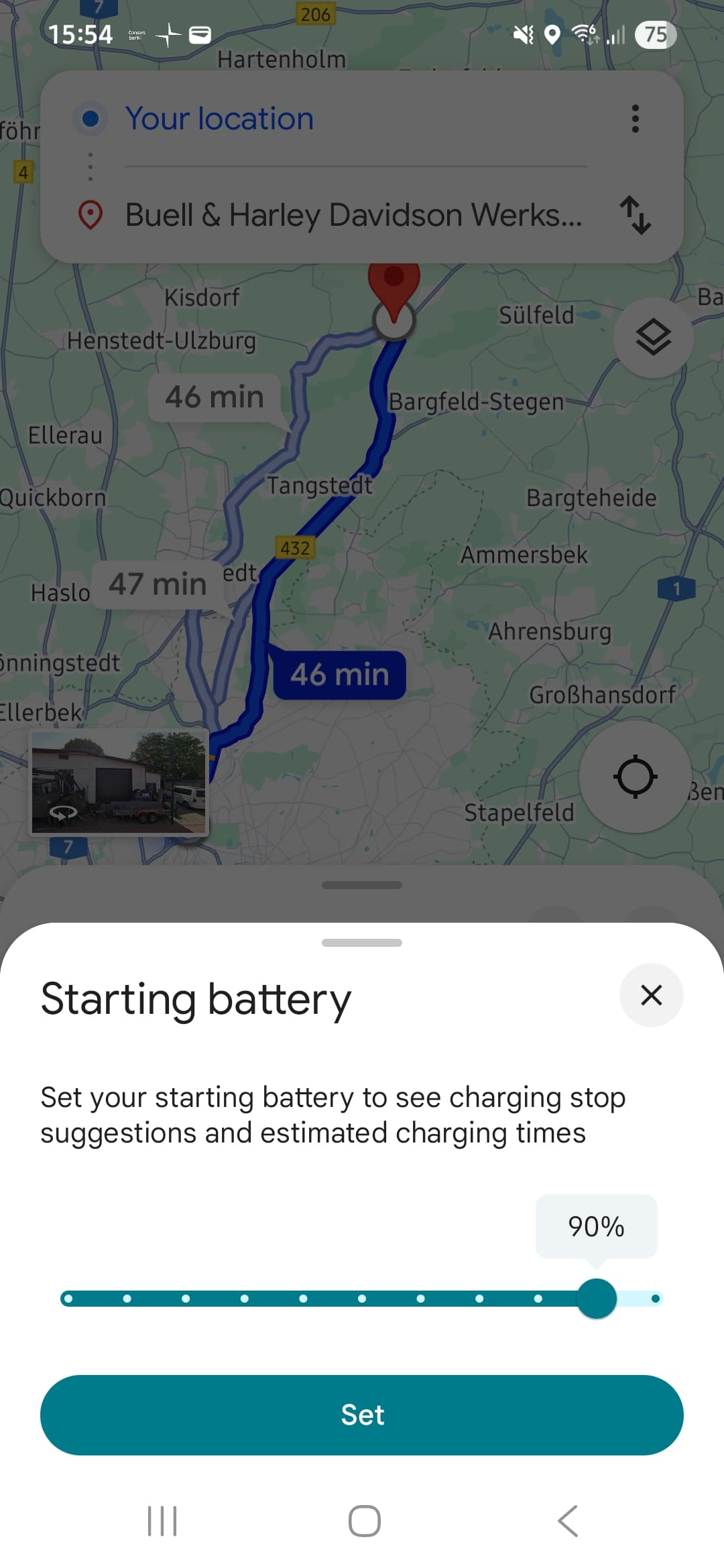Viewport: 724px width, 1568px height.
Task: Tap the battery slider's 100% end dot
Action: coord(655,1299)
